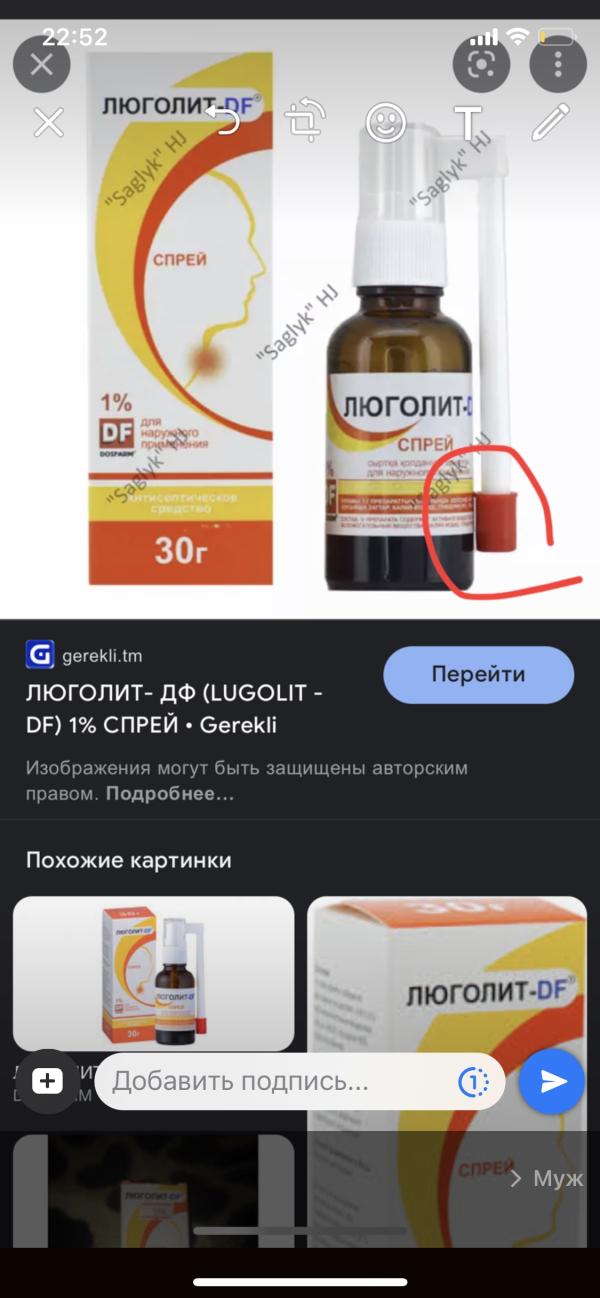Image resolution: width=600 pixels, height=1298 pixels.
Task: Add another photo with the plus button
Action: point(48,1081)
